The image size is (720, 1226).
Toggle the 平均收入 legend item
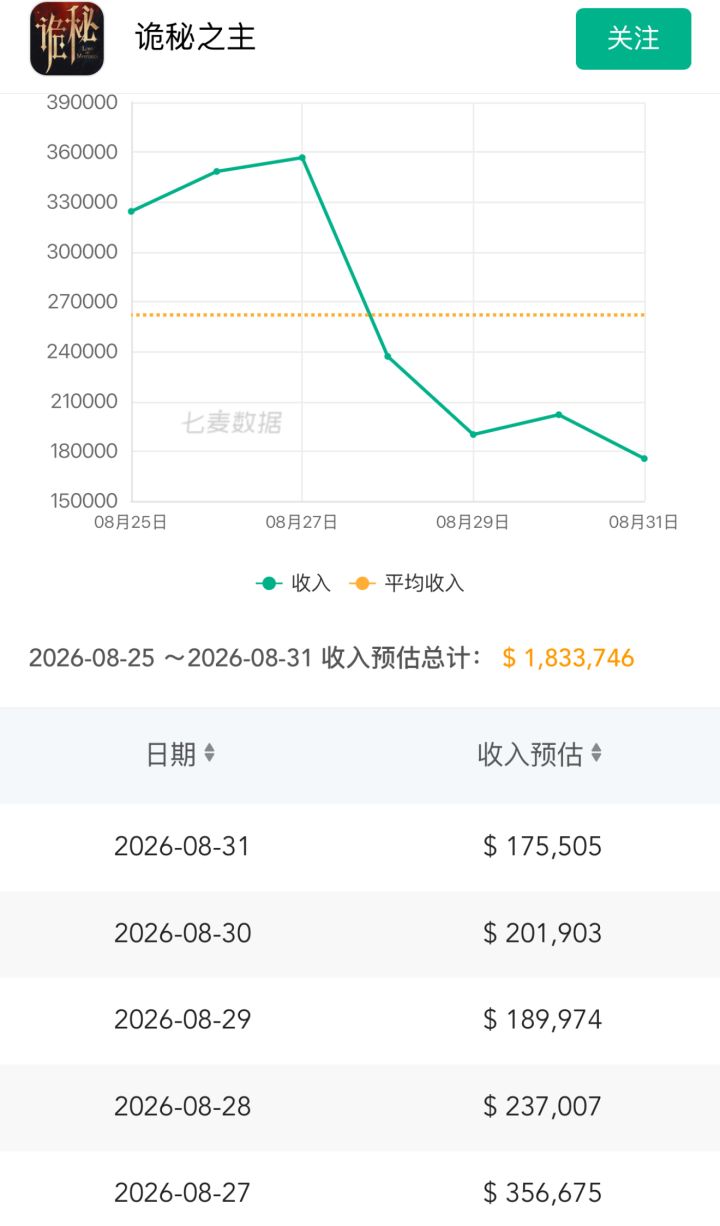pyautogui.click(x=407, y=583)
